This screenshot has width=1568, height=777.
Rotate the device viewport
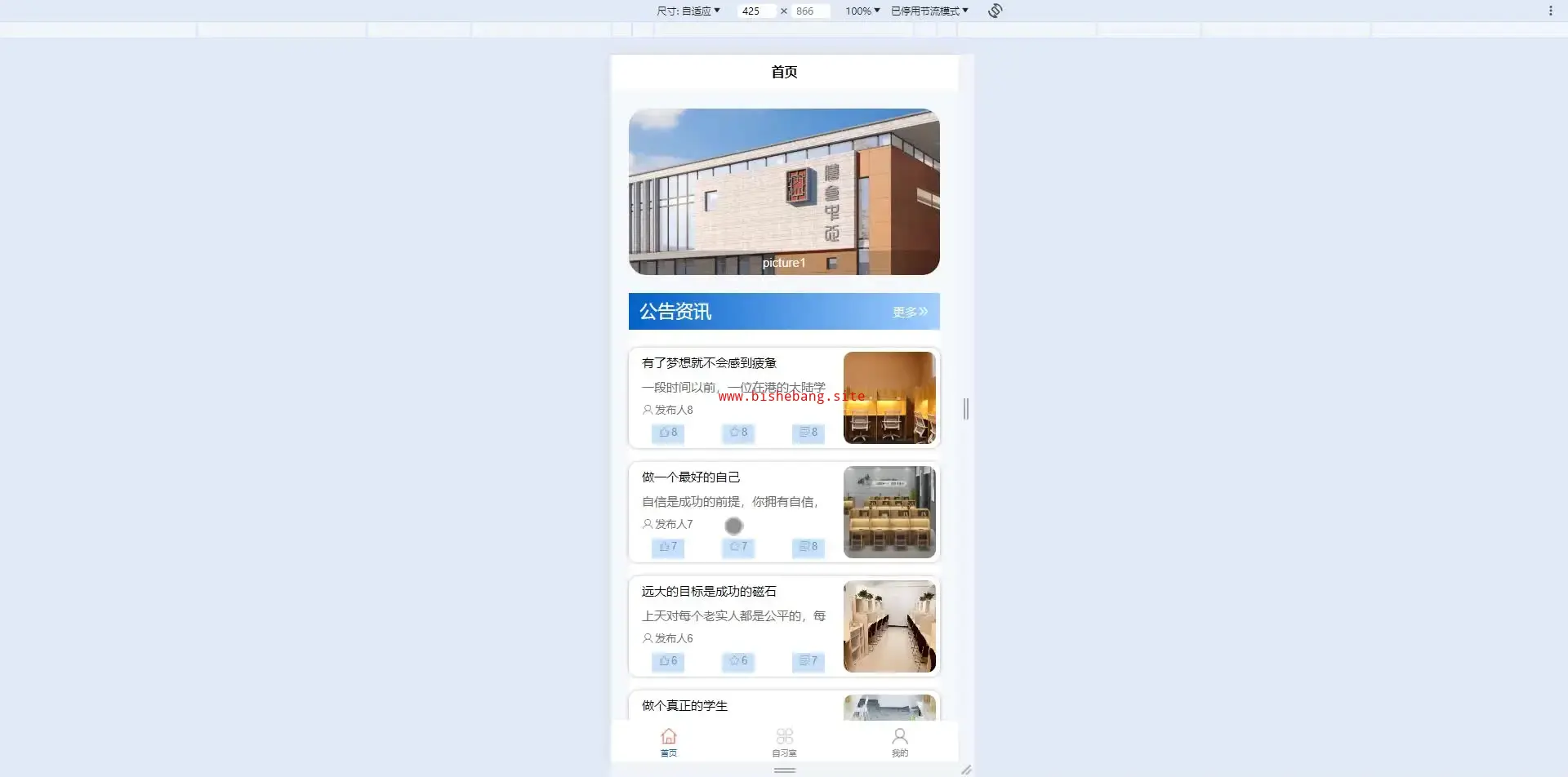[x=995, y=11]
